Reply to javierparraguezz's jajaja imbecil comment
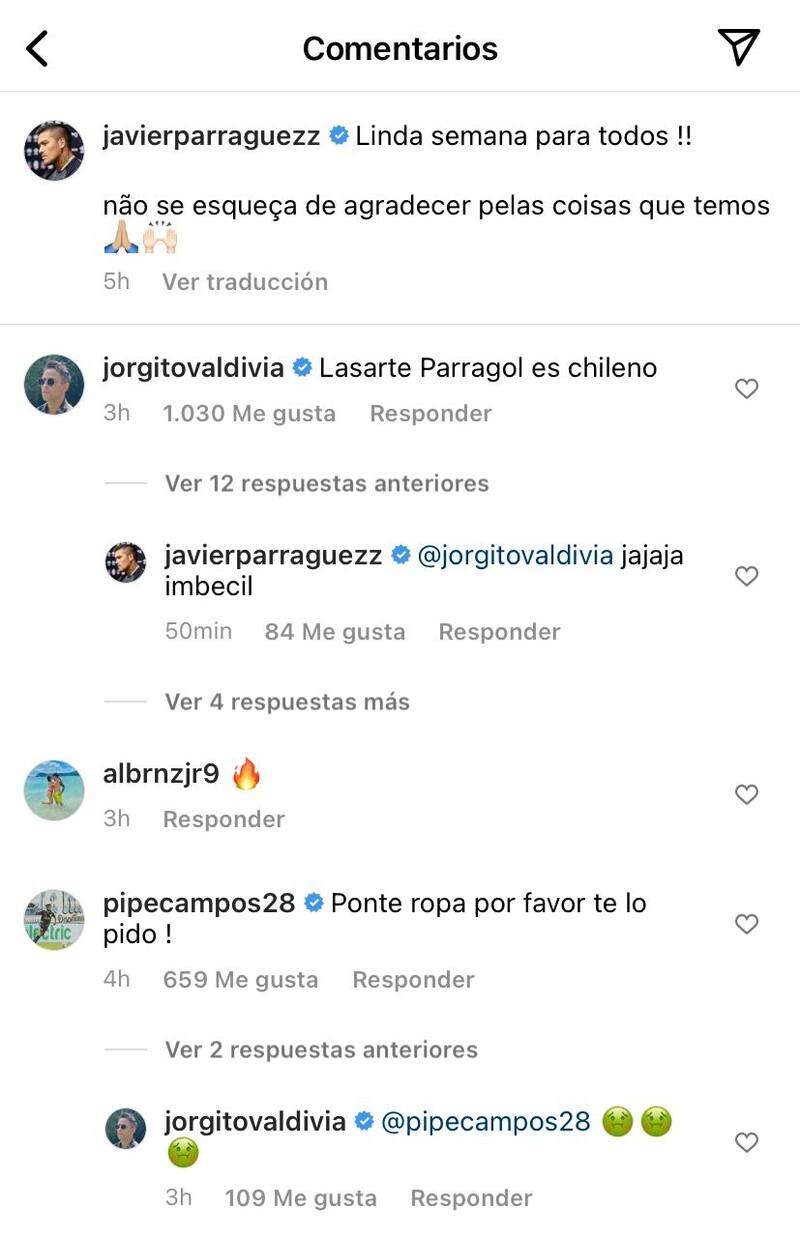This screenshot has width=800, height=1235. 499,632
